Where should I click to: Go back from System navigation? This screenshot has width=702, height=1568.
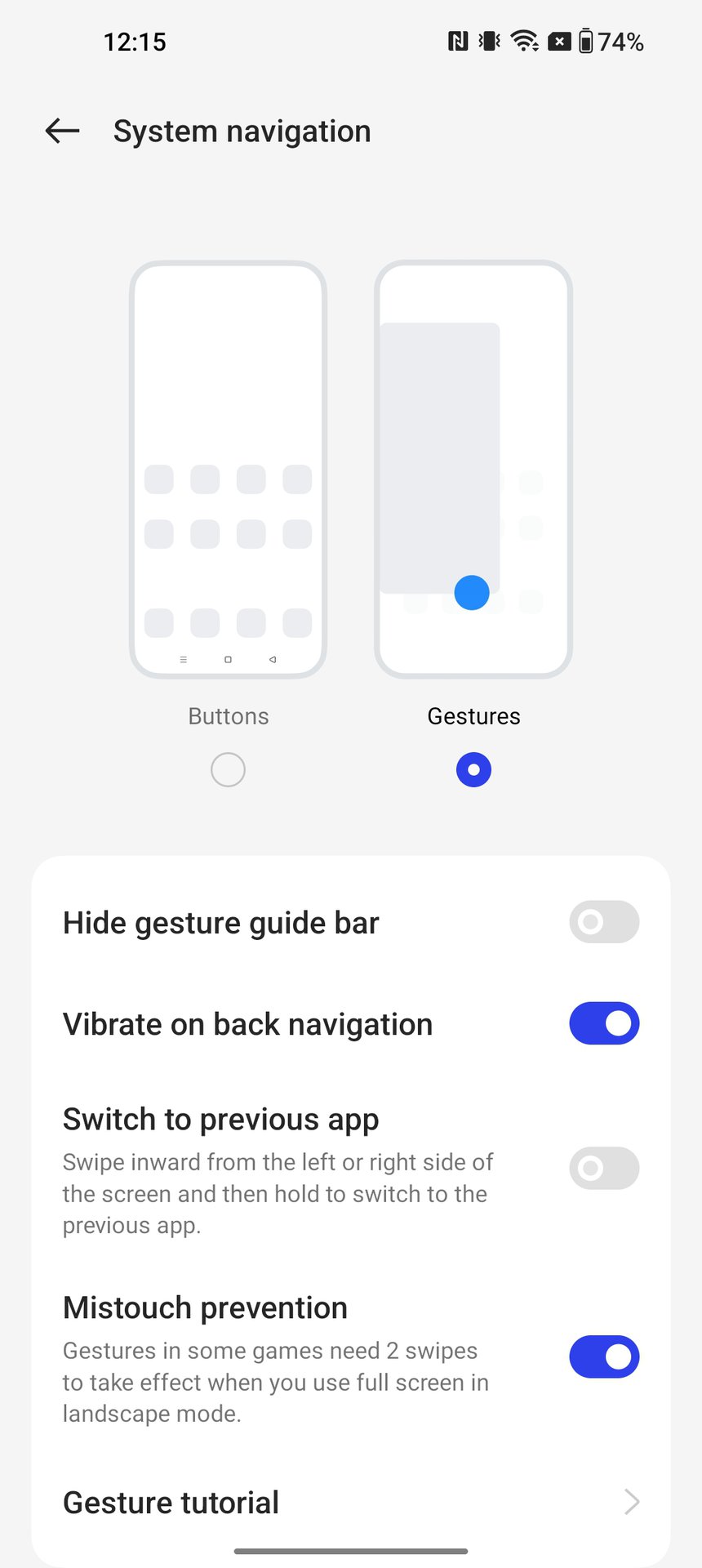(x=62, y=131)
